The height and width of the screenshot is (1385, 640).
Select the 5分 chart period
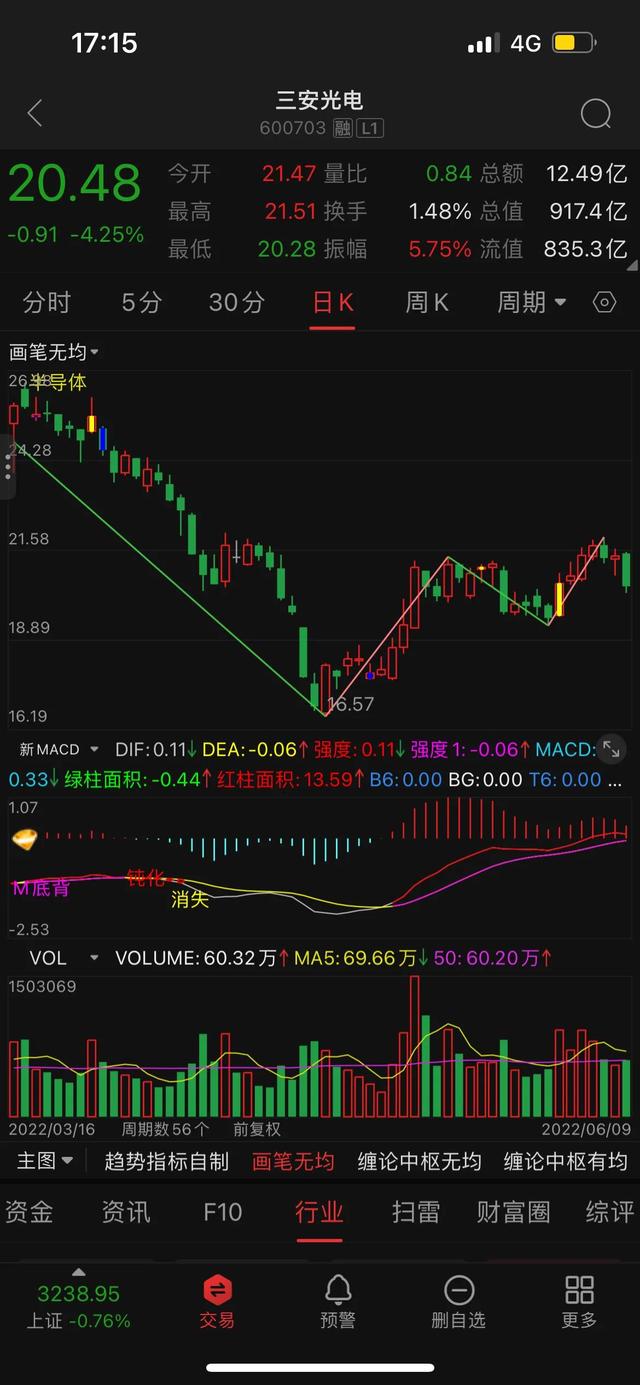pyautogui.click(x=141, y=302)
